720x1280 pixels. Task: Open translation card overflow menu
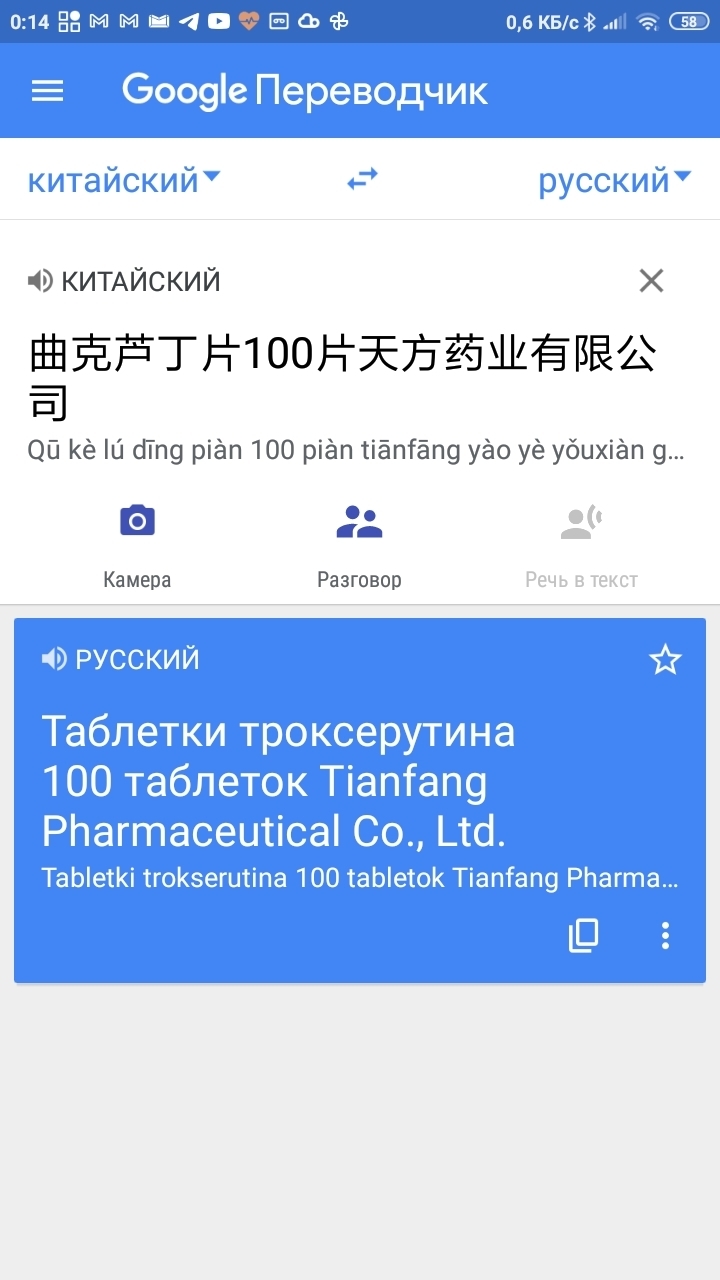[665, 935]
